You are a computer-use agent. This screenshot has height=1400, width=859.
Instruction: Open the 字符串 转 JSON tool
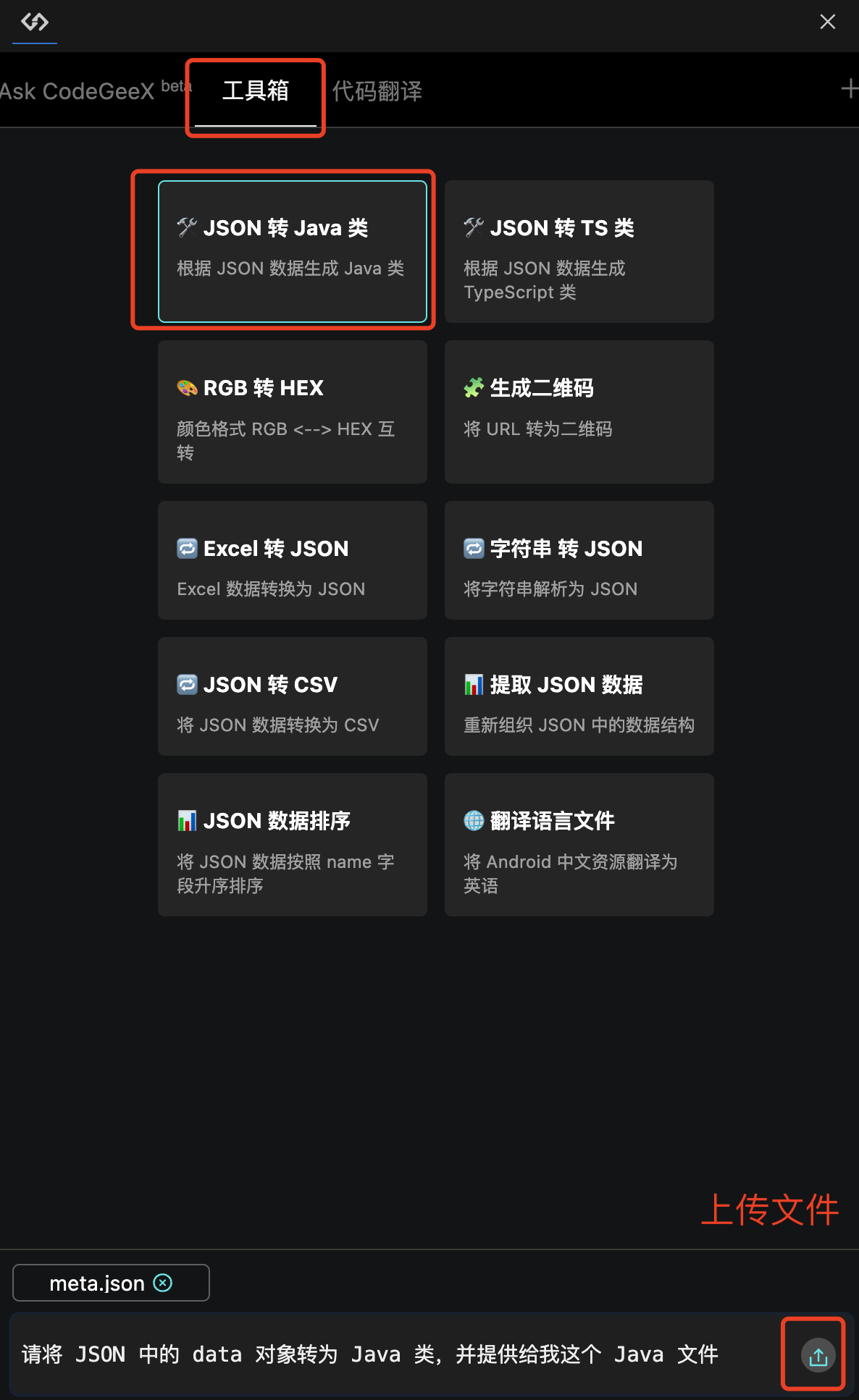579,560
